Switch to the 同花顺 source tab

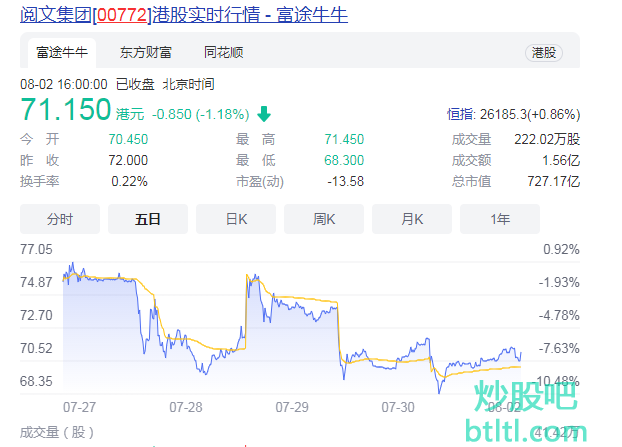click(x=223, y=52)
